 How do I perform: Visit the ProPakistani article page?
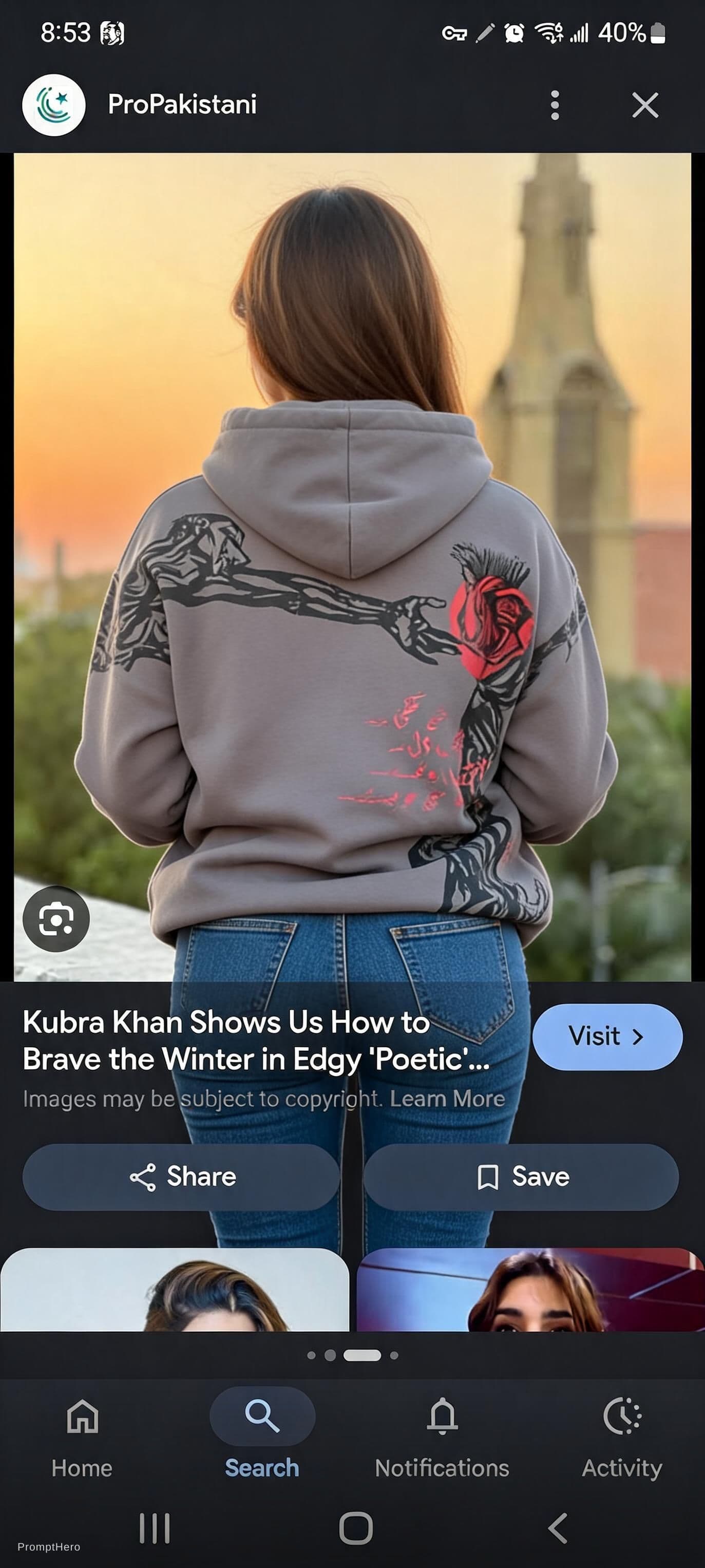[607, 1036]
